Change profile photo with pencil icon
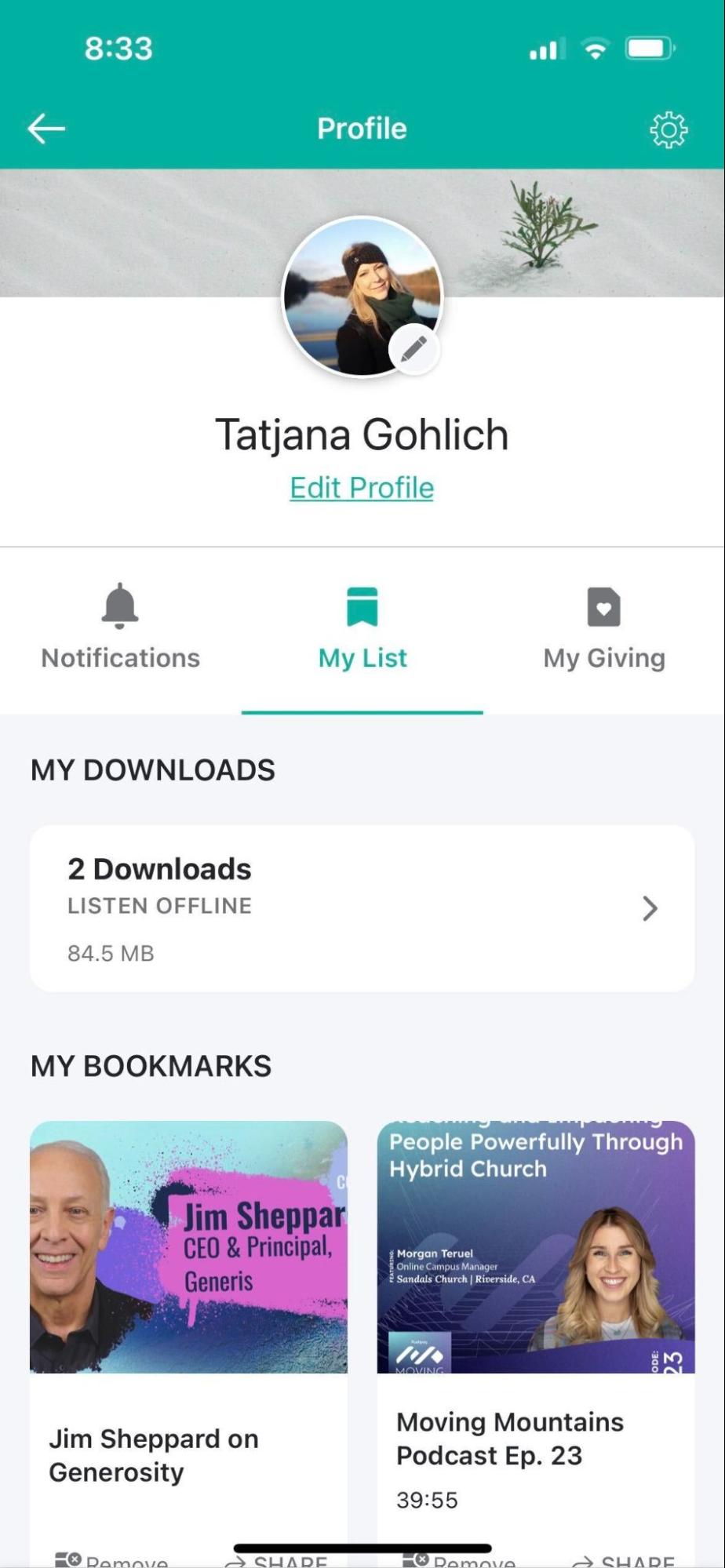 pyautogui.click(x=414, y=349)
